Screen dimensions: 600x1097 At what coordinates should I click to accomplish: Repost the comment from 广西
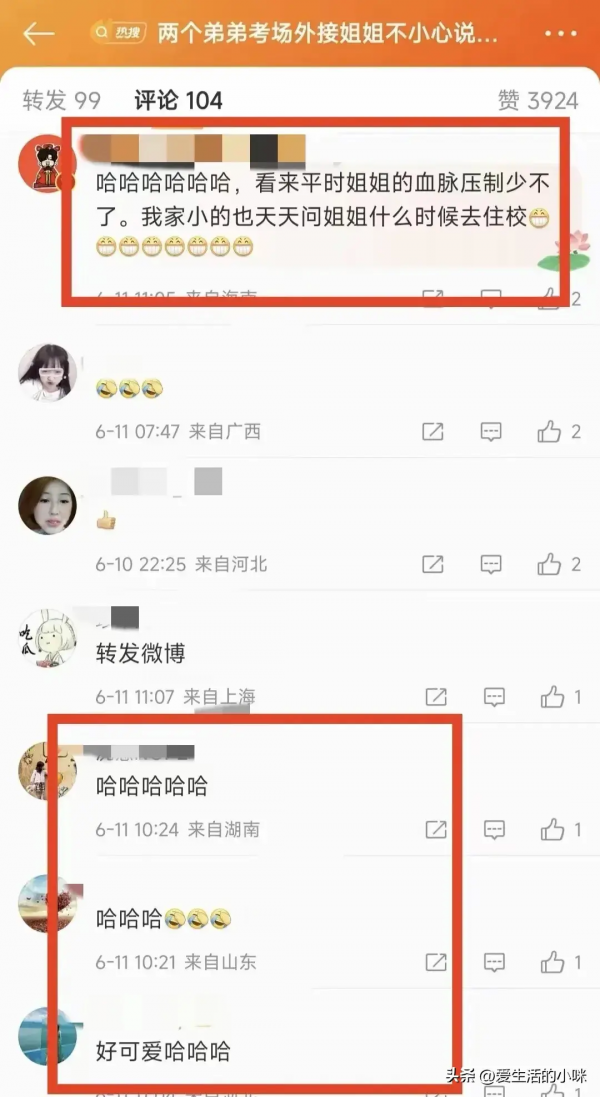point(433,432)
